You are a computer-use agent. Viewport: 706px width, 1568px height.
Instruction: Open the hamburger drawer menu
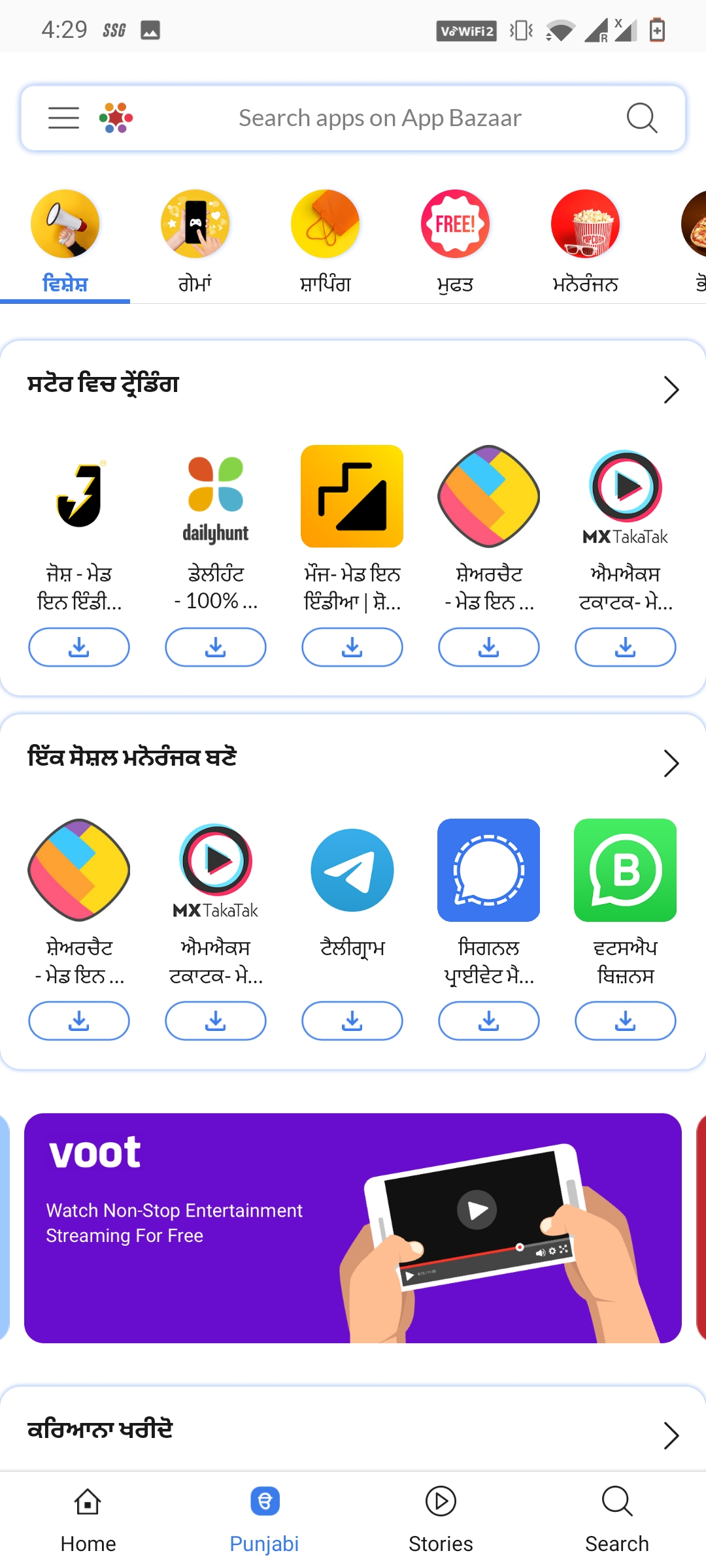coord(63,118)
